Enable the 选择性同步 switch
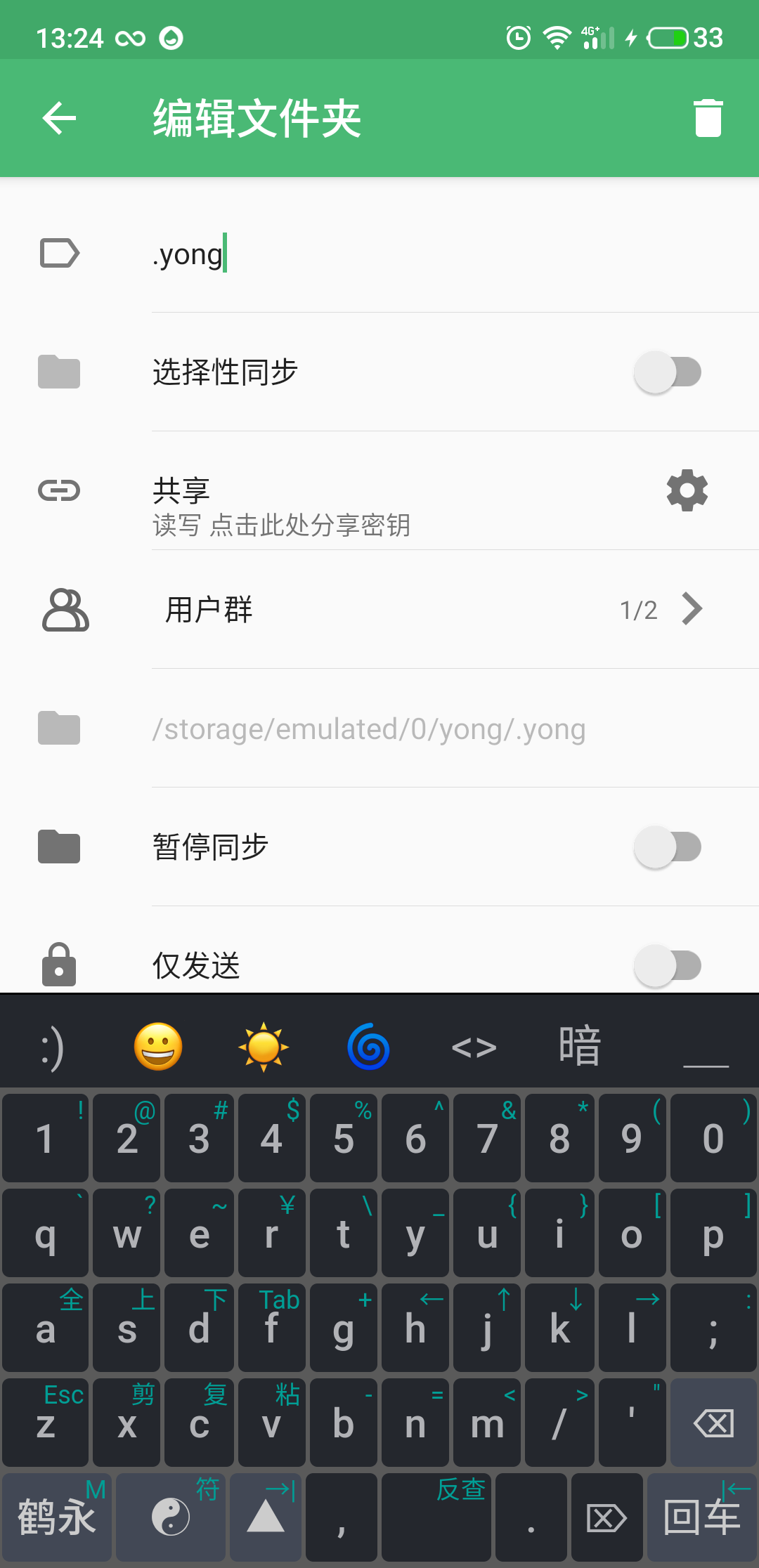The image size is (759, 1568). (x=668, y=372)
